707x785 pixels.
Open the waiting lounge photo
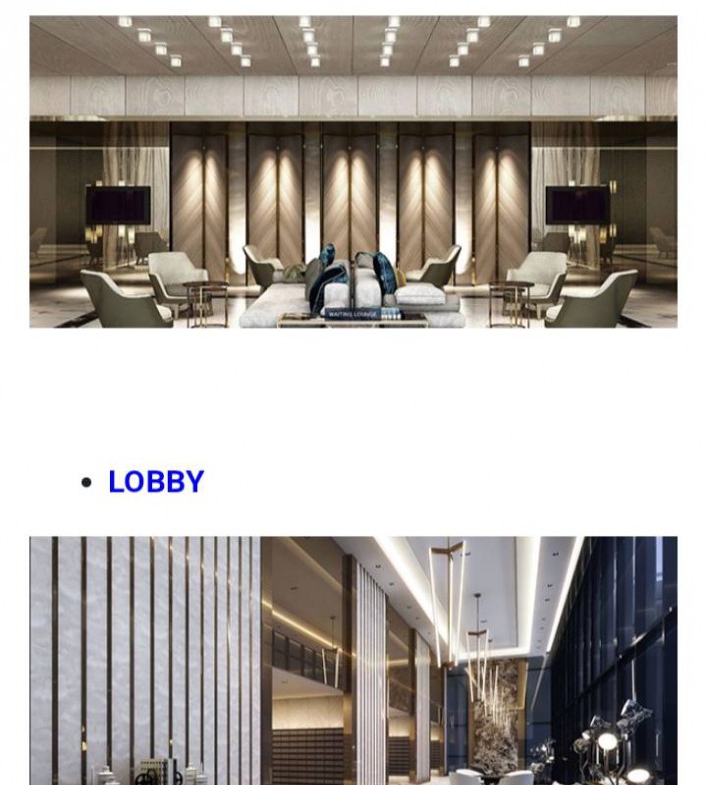click(x=353, y=171)
